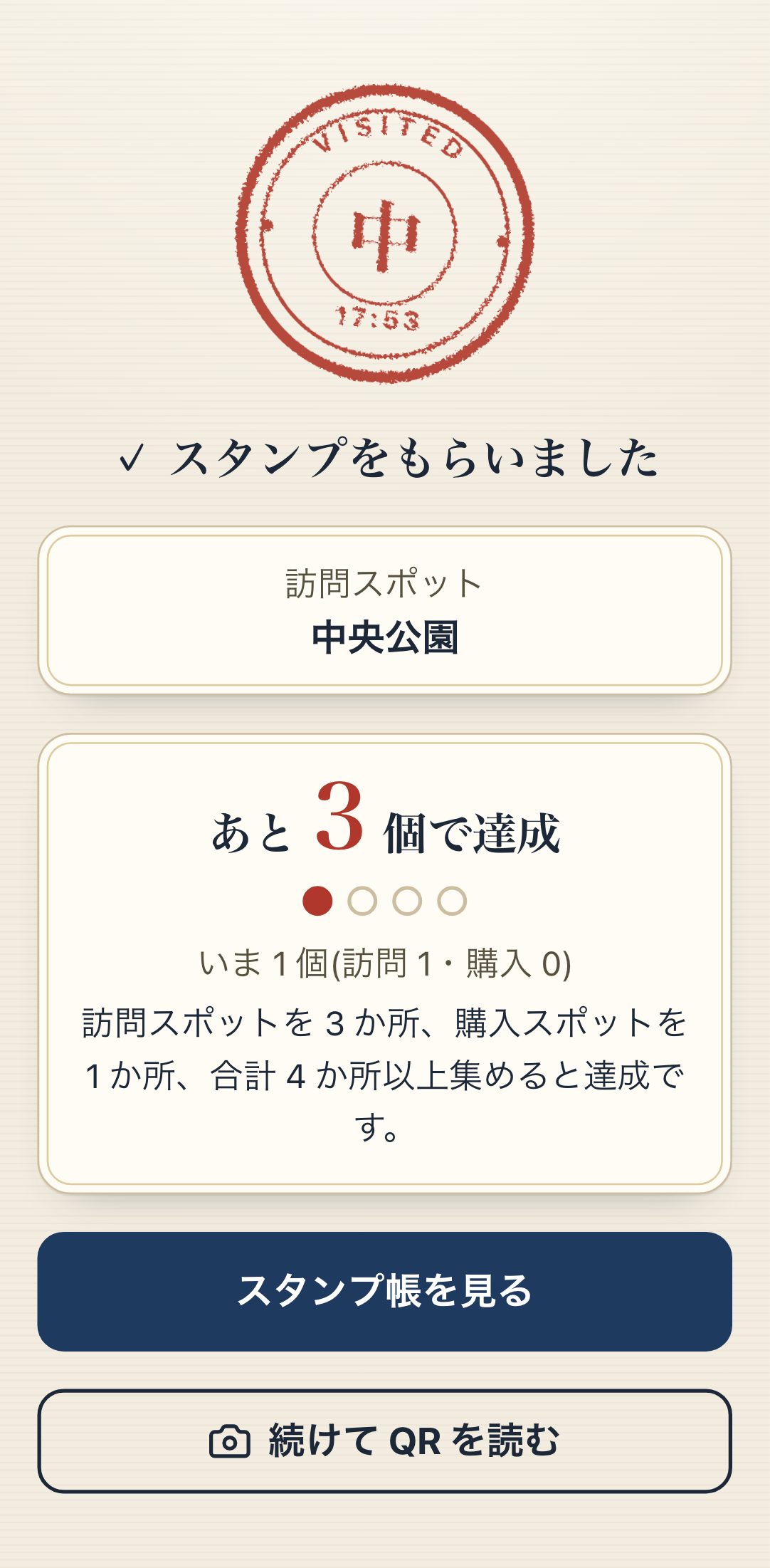Open スタンプ帳を見る to view the stamp book
Screen dimensions: 770x1568
384,1291
